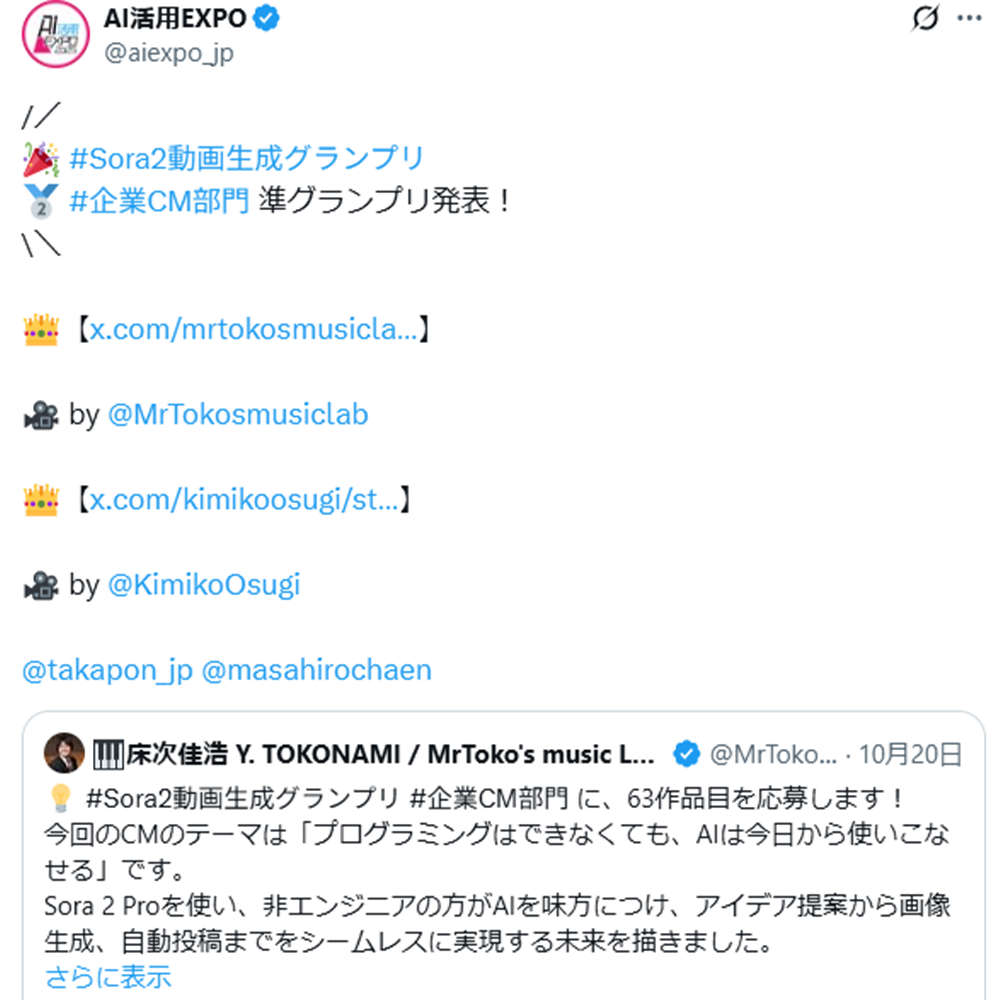1000x1000 pixels.
Task: Open the x.com/kimikoosugi/st... link
Action: tap(244, 499)
